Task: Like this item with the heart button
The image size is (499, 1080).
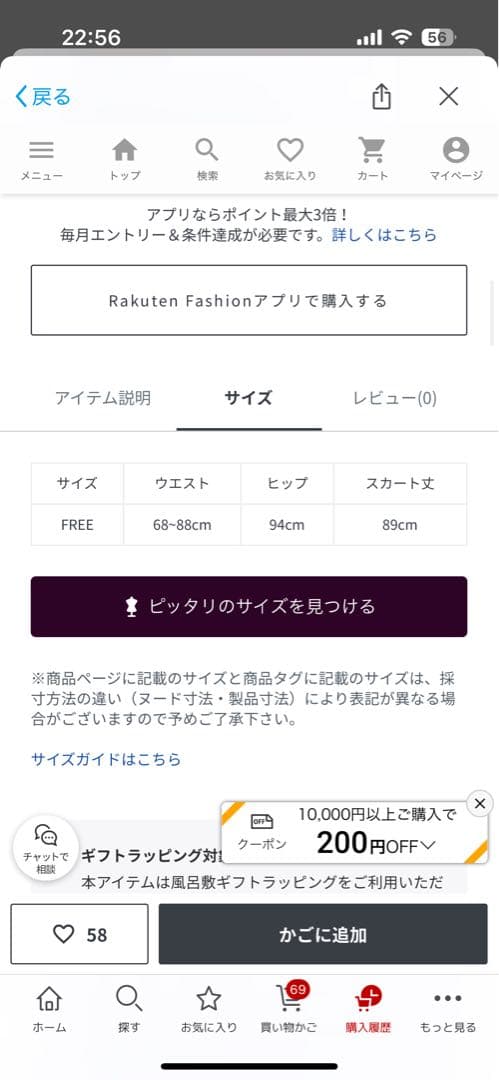Action: click(79, 934)
